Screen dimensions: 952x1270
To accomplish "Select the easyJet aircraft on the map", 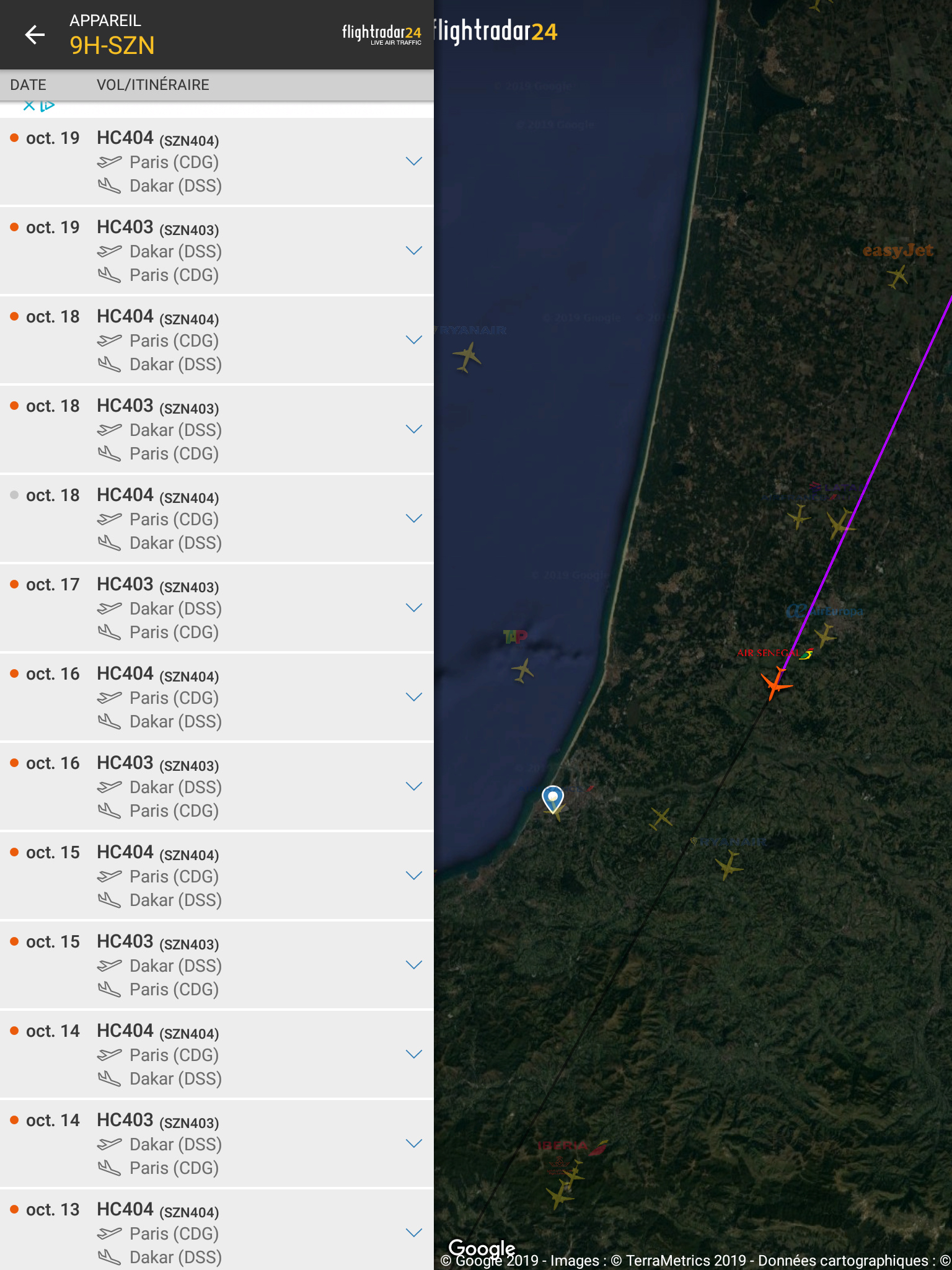I will coord(897,276).
